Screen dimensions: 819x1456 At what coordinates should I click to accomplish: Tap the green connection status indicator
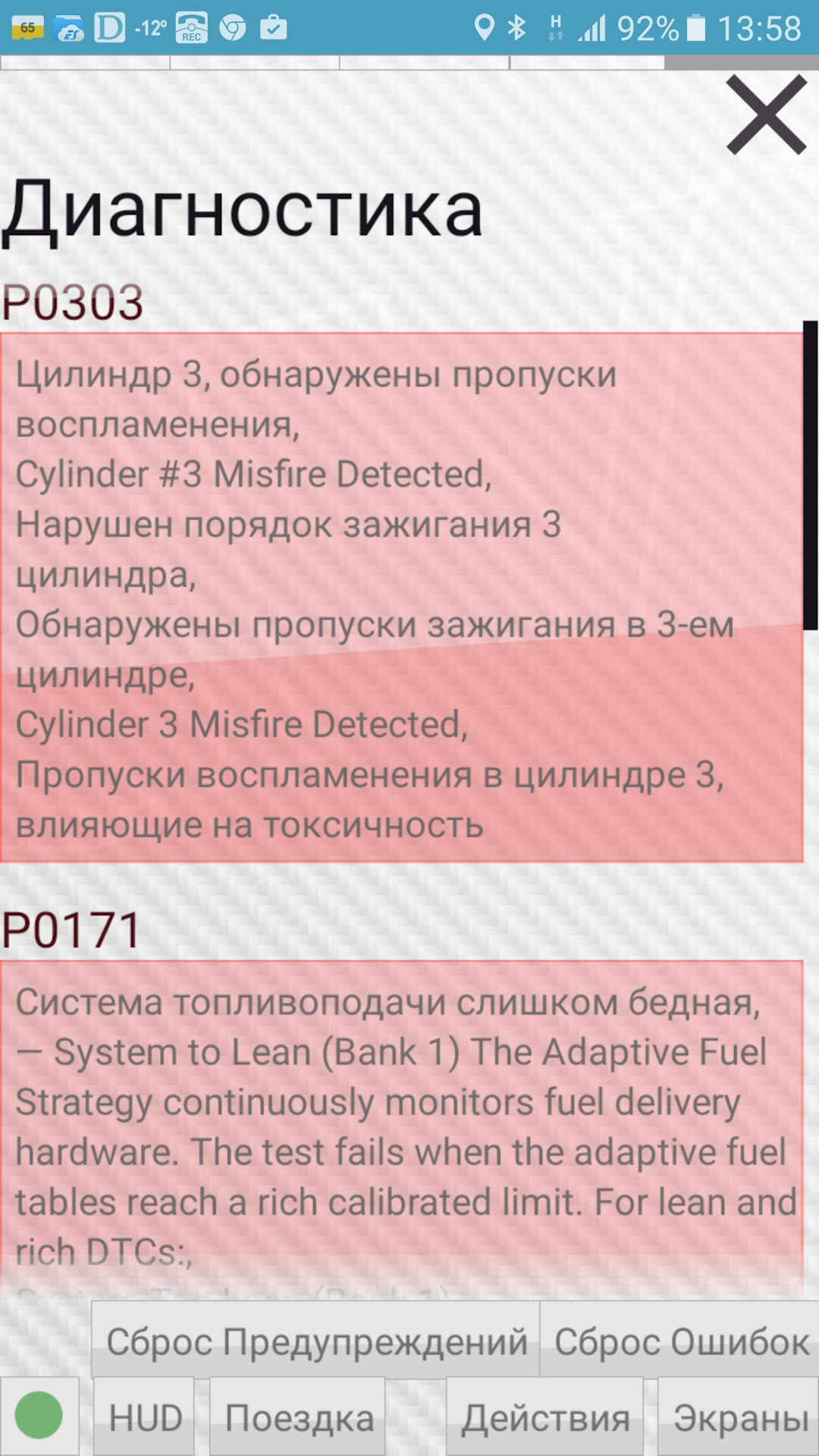tap(39, 1415)
